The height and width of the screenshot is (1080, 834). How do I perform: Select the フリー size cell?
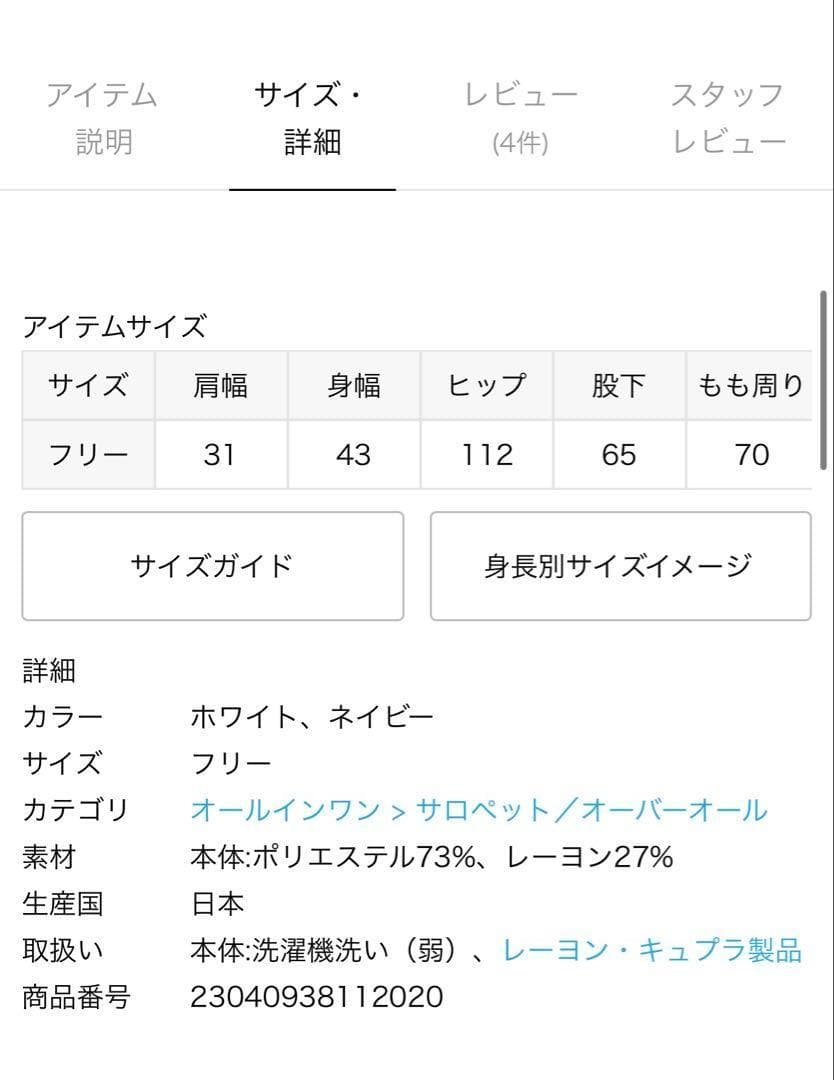point(87,454)
